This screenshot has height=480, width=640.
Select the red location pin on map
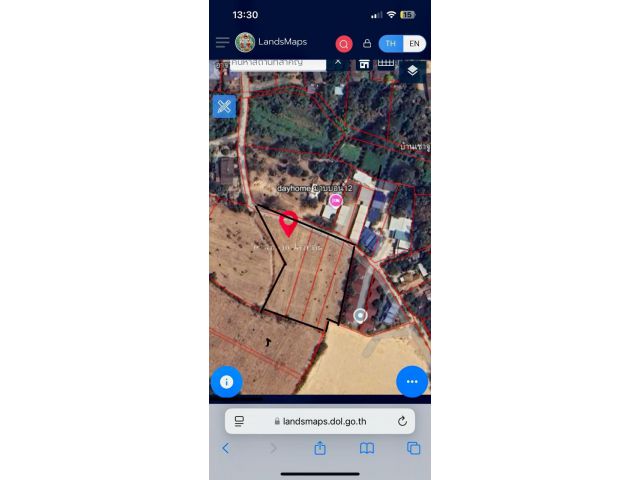point(288,223)
